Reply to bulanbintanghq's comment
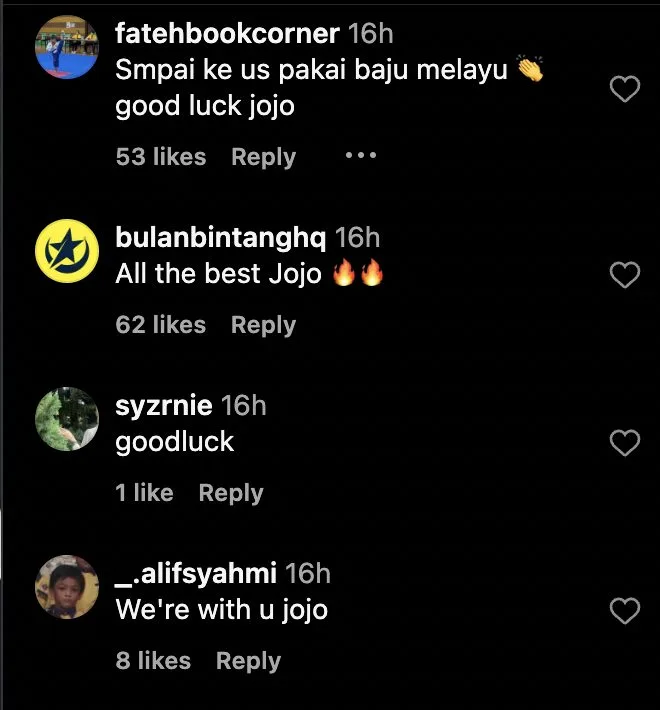Screen dimensions: 660x710 263,325
